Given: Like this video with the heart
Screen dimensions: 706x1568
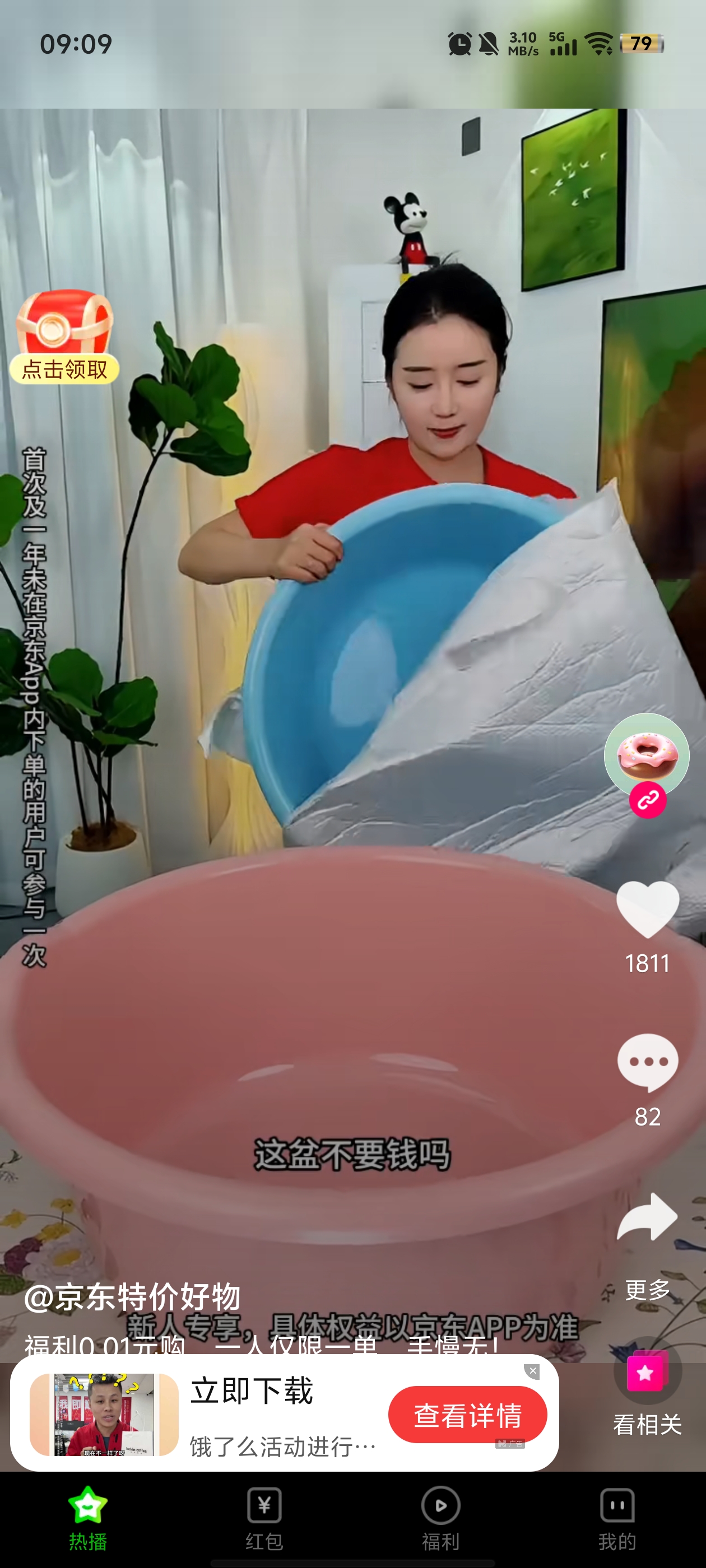Looking at the screenshot, I should click(x=648, y=909).
